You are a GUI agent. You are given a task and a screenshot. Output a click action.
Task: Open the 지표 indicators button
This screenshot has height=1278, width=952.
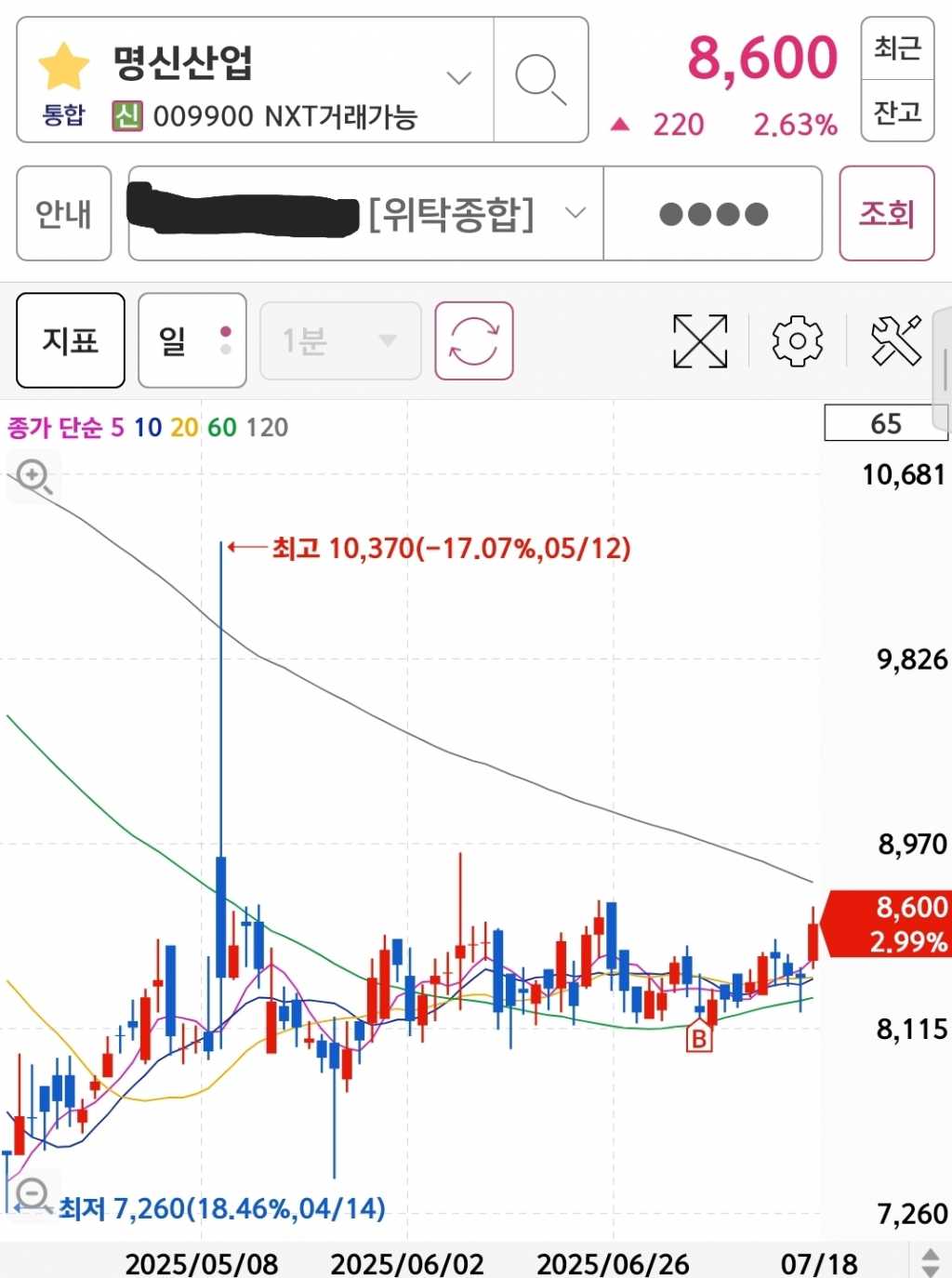(71, 340)
